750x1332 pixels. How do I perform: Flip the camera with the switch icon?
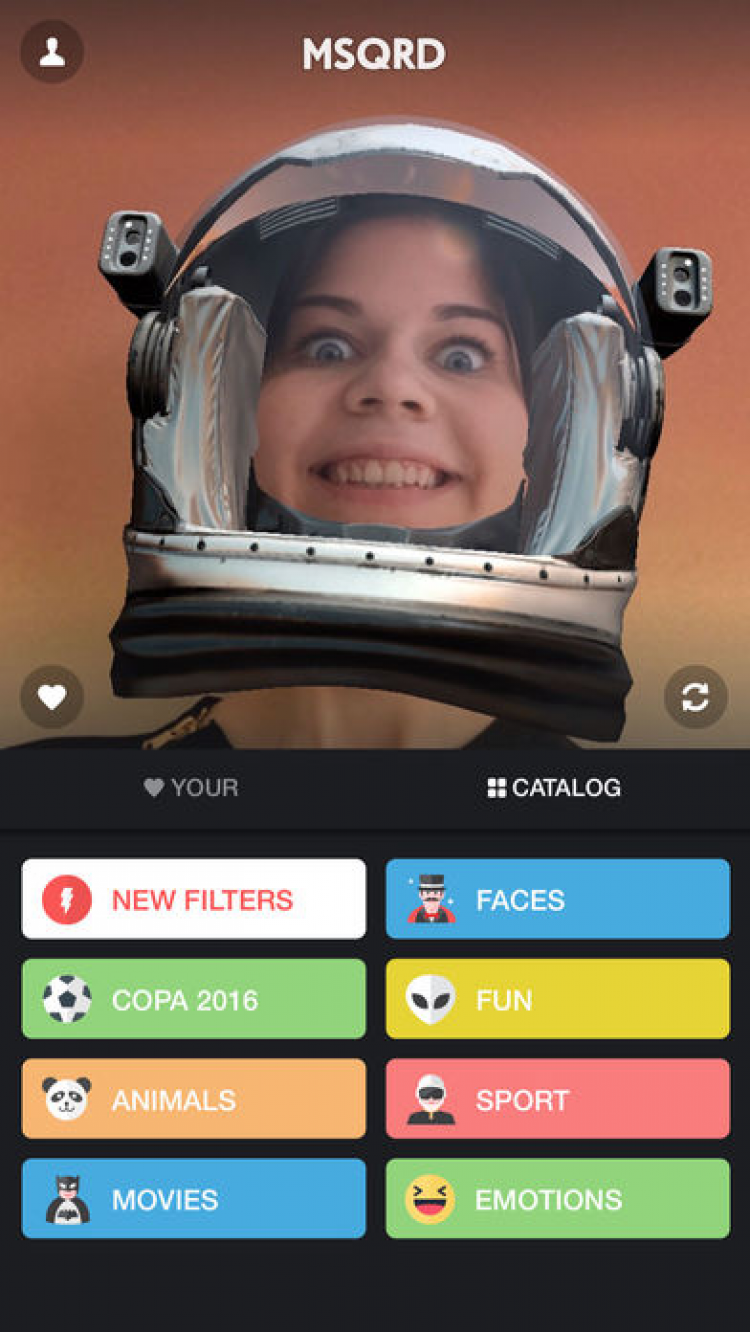[695, 697]
